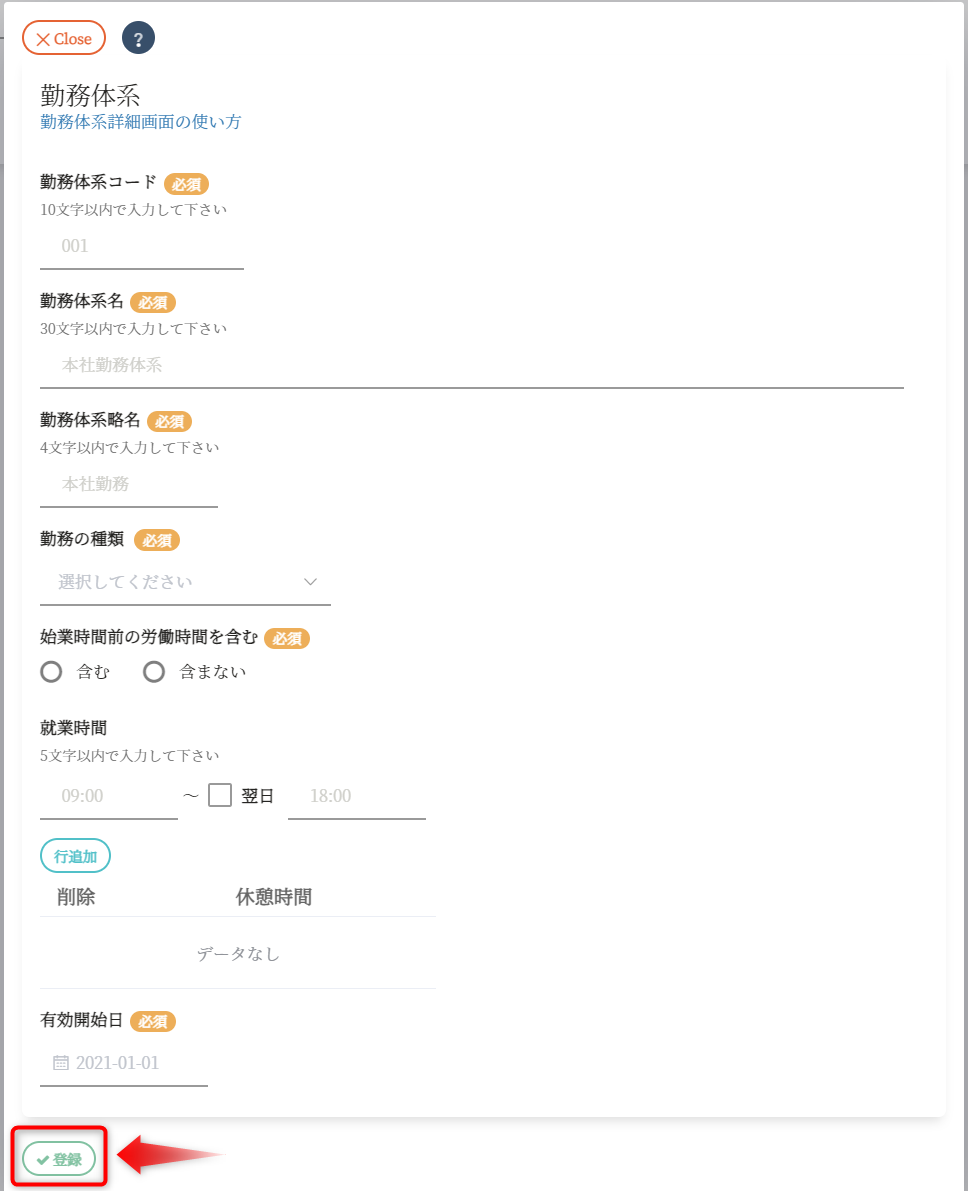Screen dimensions: 968x1191
Task: Tap the 09:00 start time field
Action: [108, 796]
